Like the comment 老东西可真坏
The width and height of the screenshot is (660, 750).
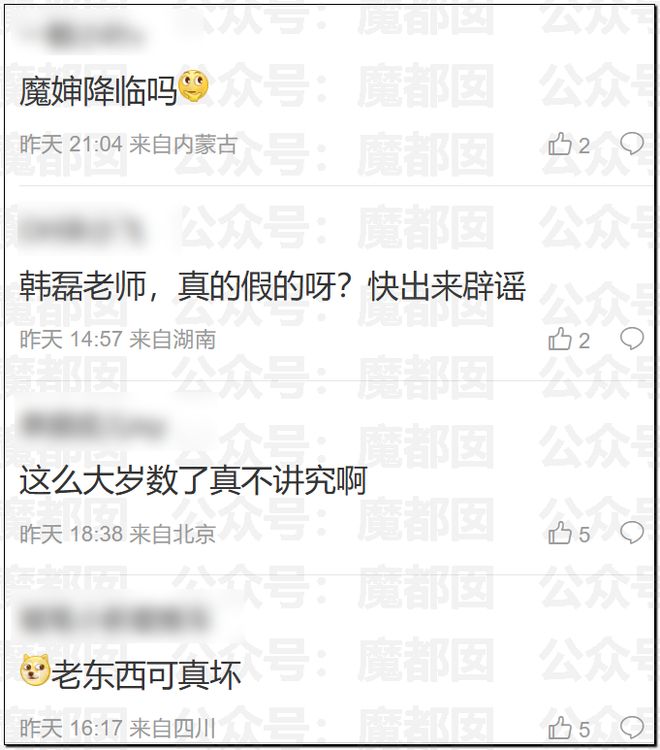click(560, 728)
